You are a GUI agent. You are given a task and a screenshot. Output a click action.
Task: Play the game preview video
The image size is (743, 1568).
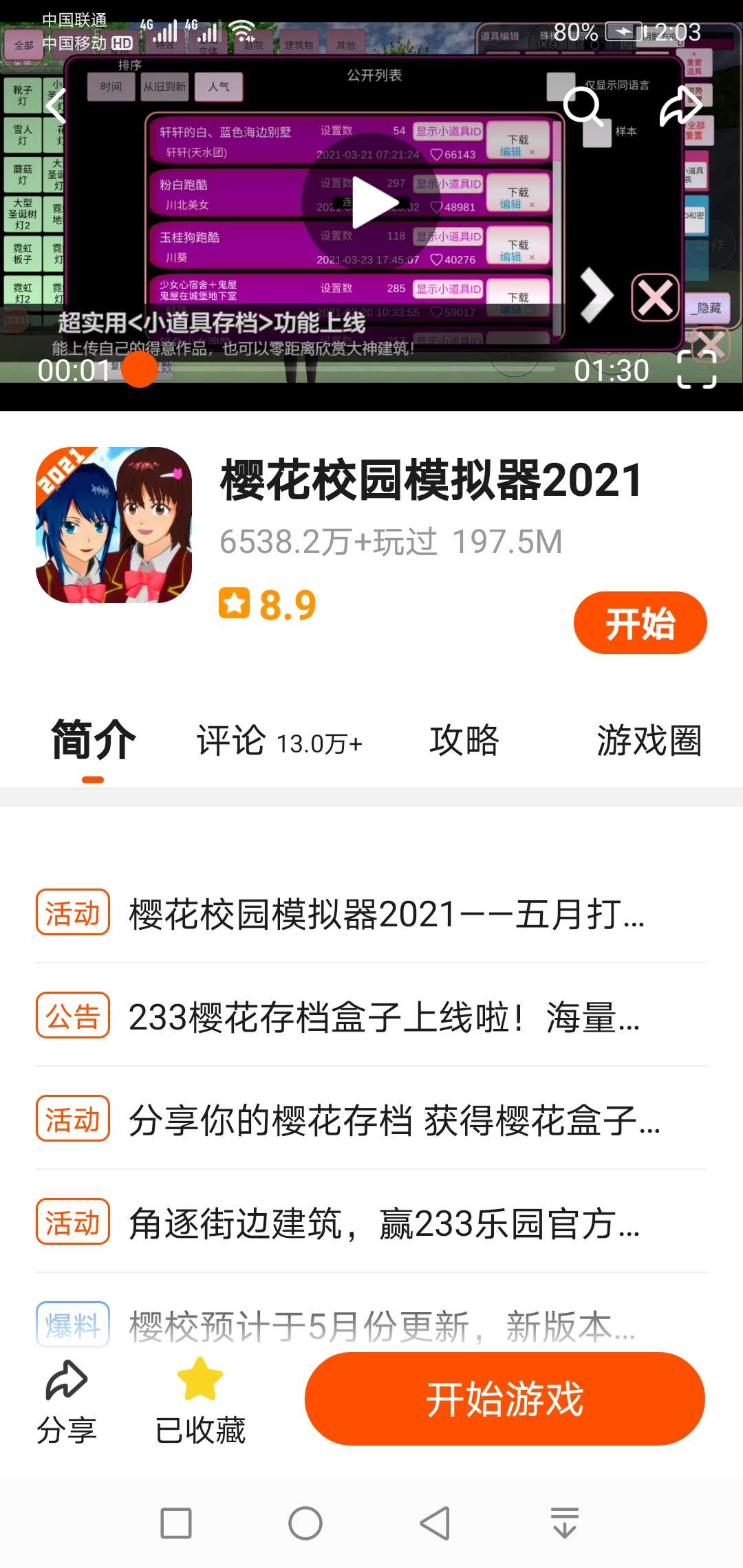pyautogui.click(x=372, y=203)
